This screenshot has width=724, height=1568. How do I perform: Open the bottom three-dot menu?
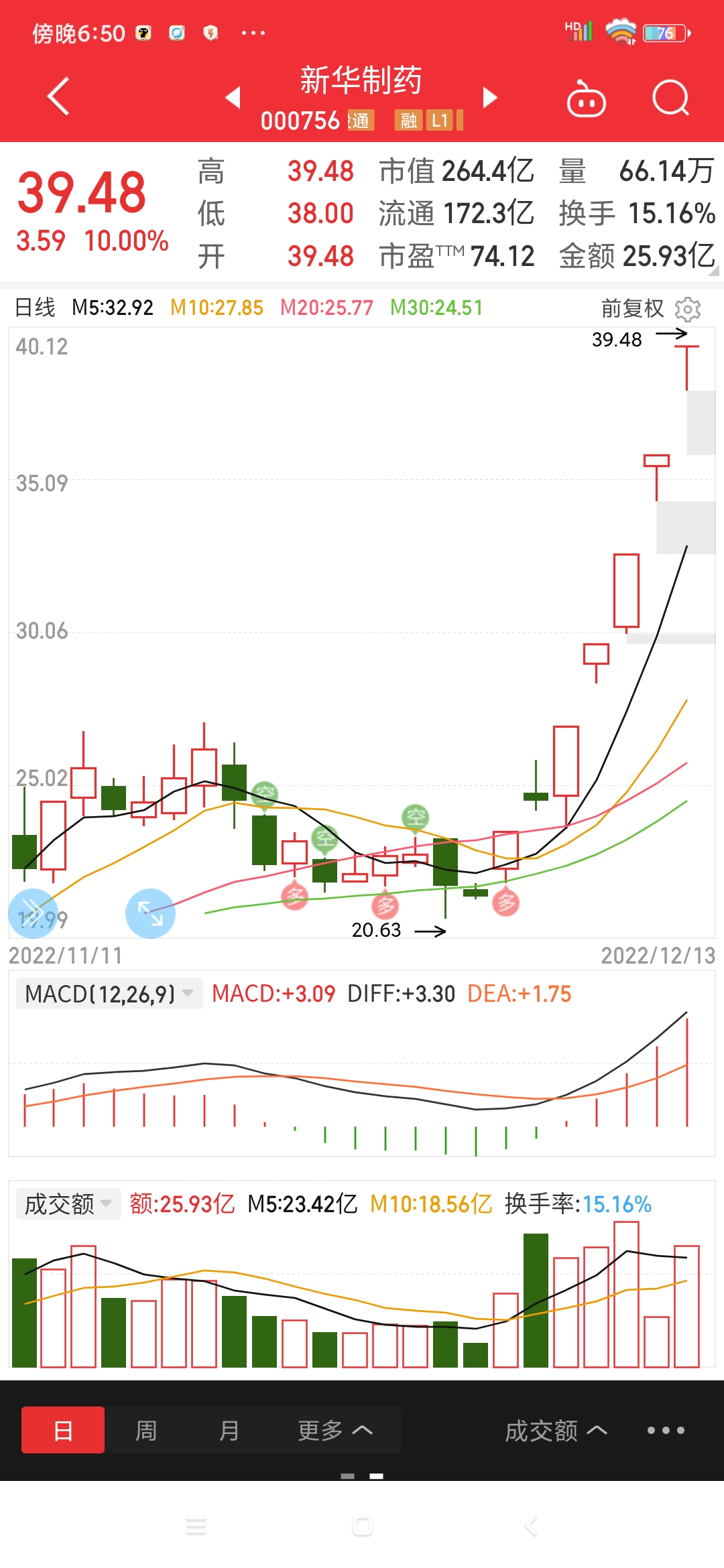666,1431
